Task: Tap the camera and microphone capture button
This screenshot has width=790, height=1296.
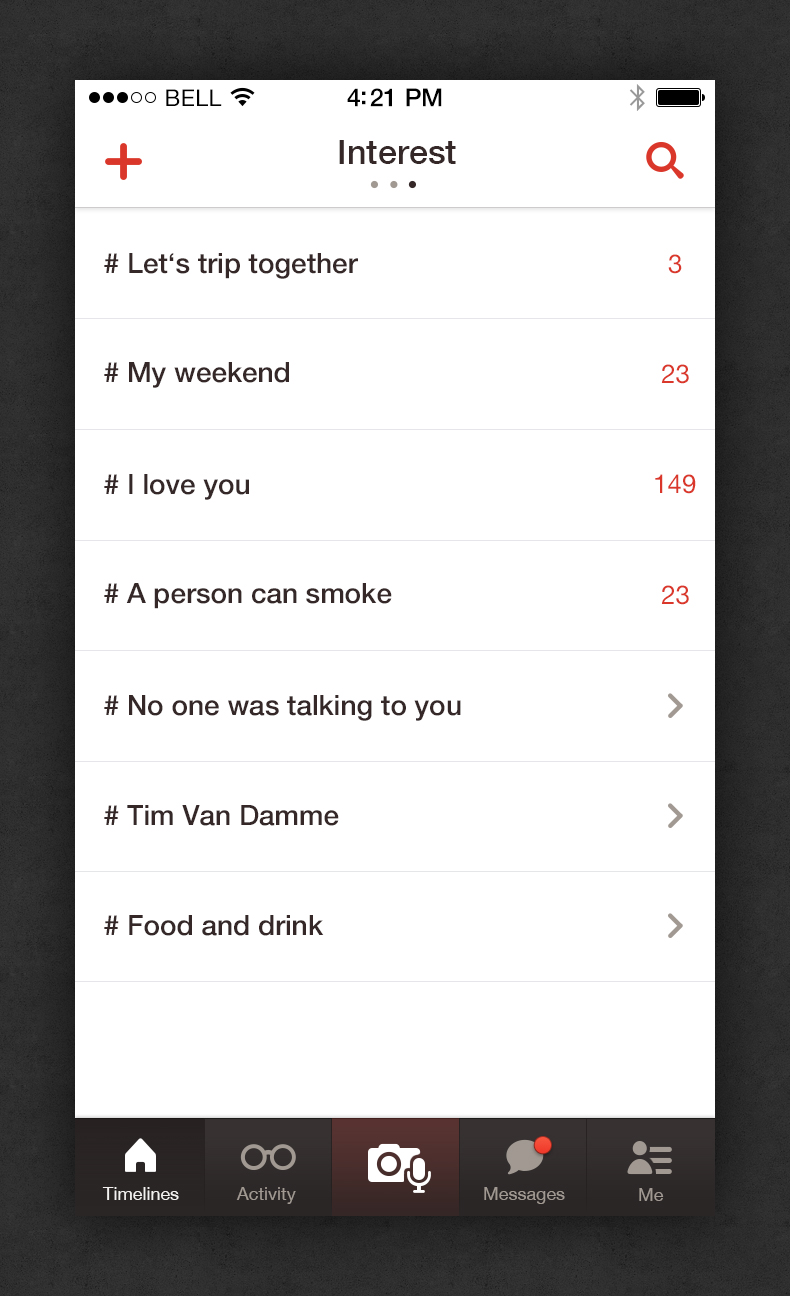Action: [x=396, y=1167]
